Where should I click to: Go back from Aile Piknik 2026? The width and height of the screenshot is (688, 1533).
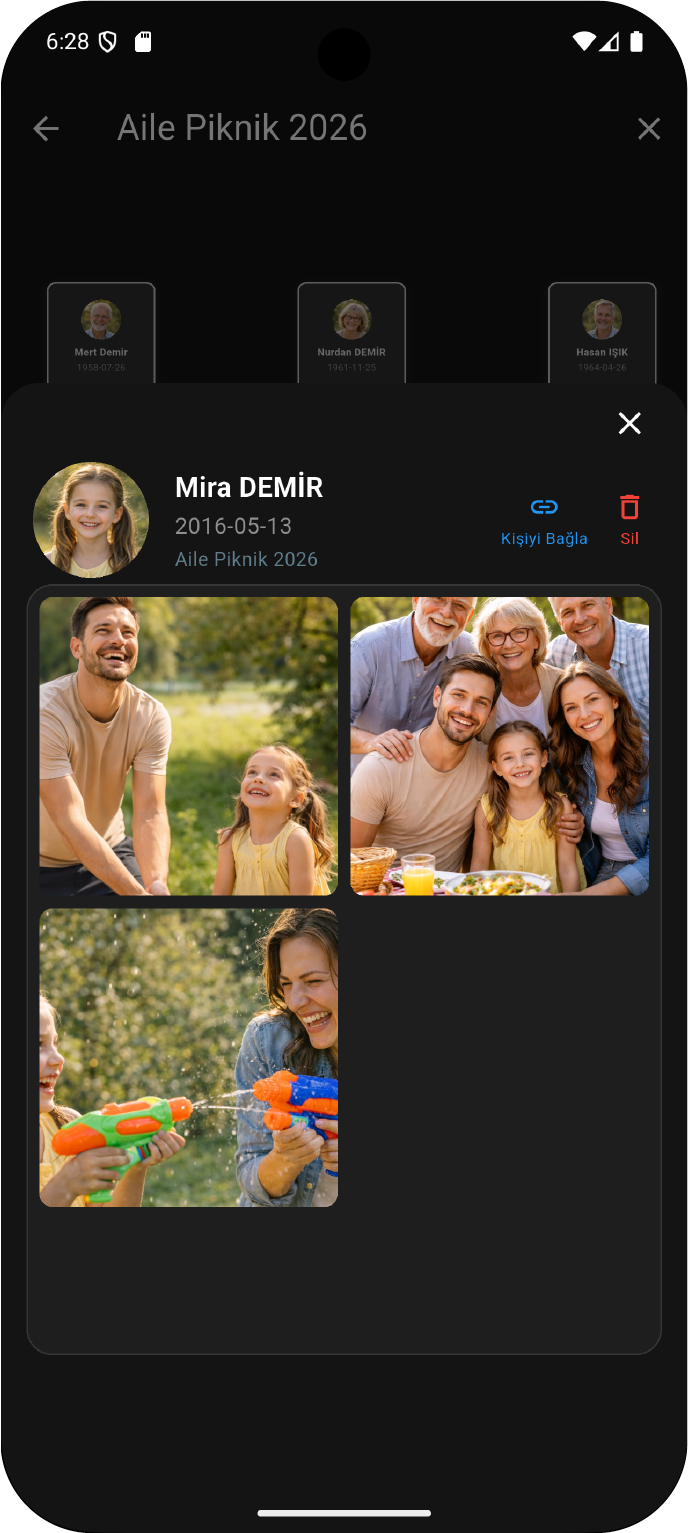[x=46, y=128]
